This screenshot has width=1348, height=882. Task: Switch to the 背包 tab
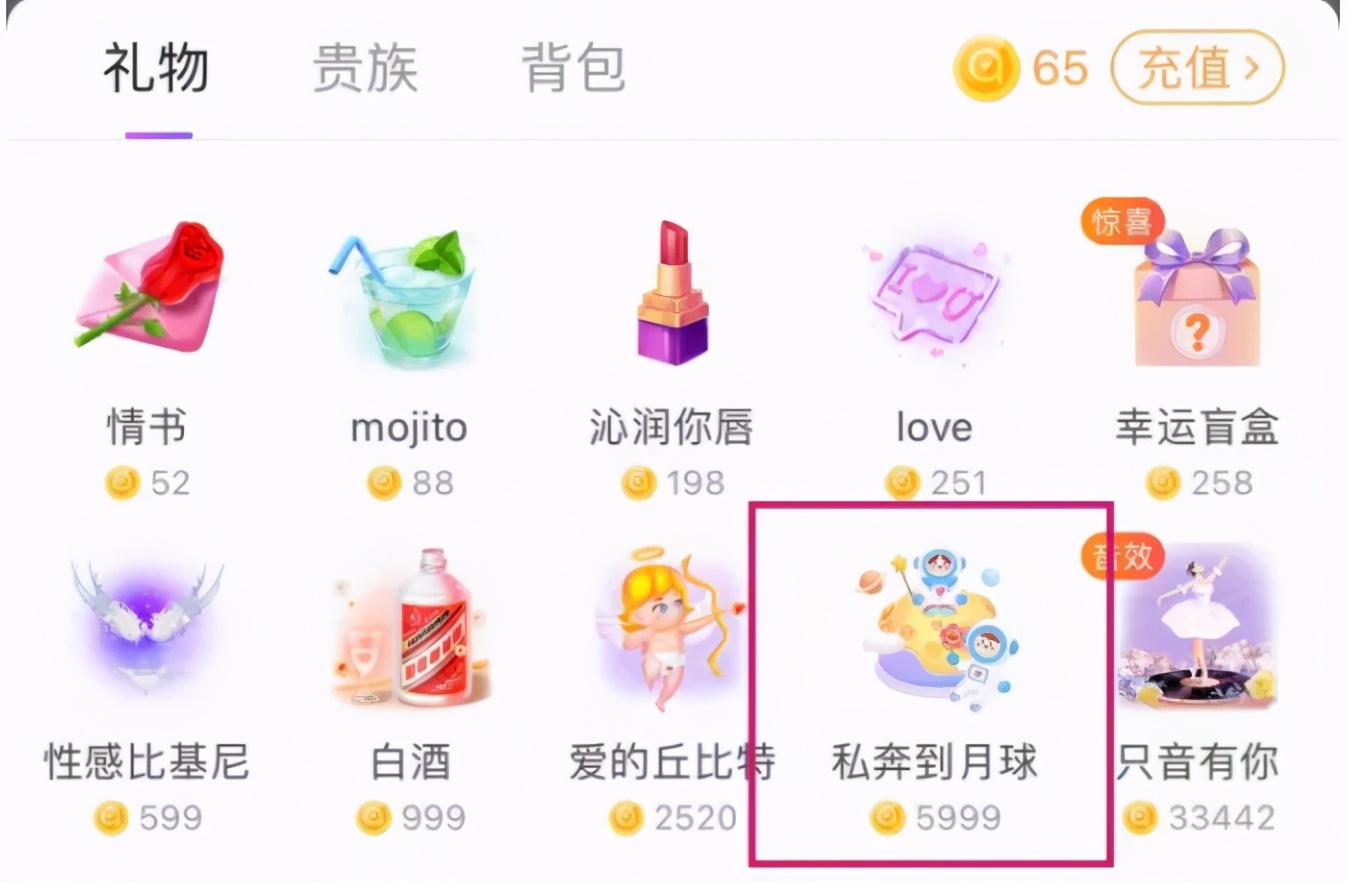[x=573, y=70]
